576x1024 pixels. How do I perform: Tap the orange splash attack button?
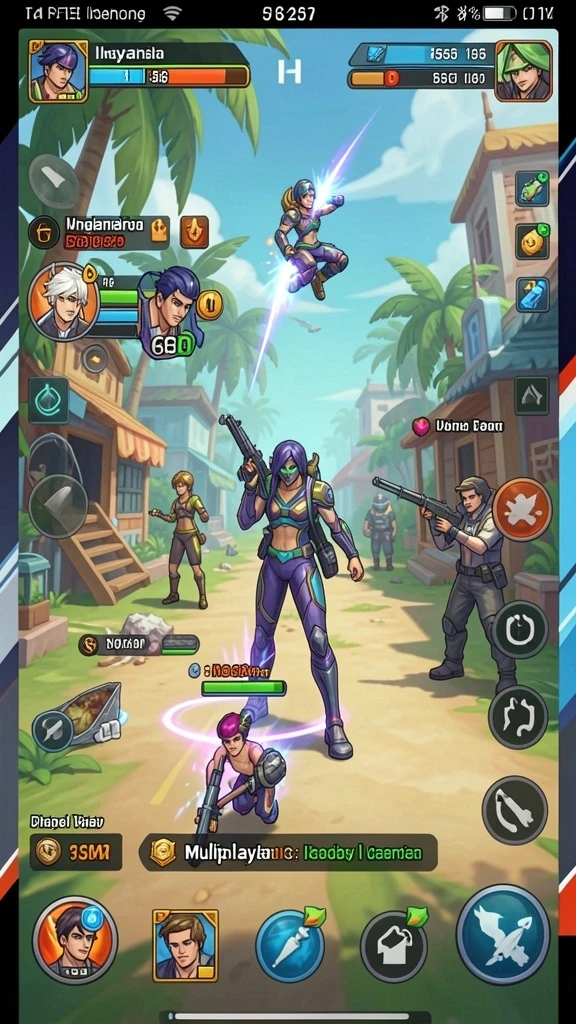(522, 509)
